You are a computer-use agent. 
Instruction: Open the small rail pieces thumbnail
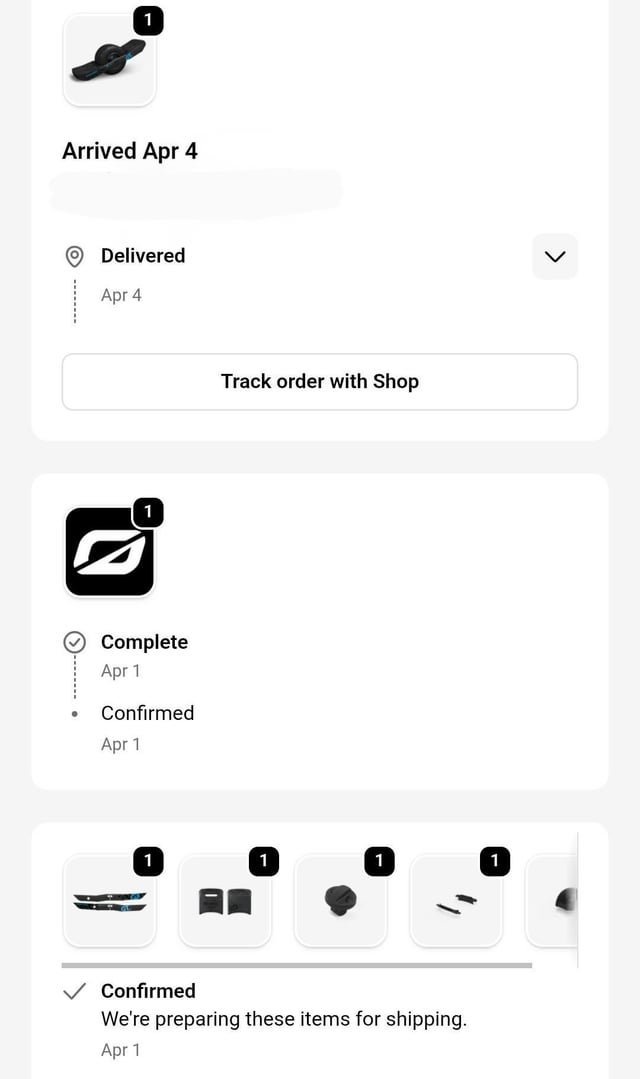pos(456,901)
